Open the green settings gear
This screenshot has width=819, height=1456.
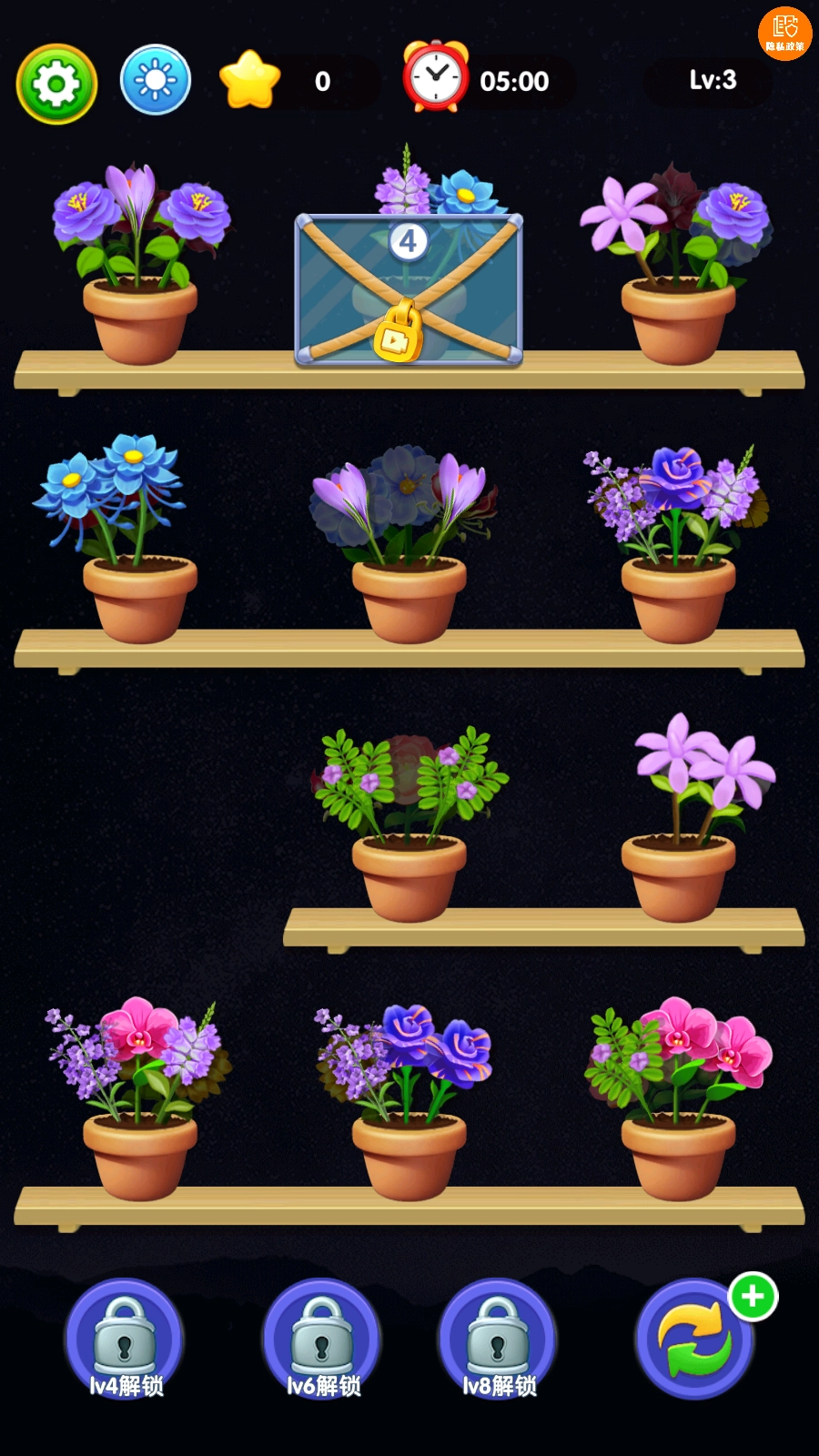pyautogui.click(x=56, y=84)
